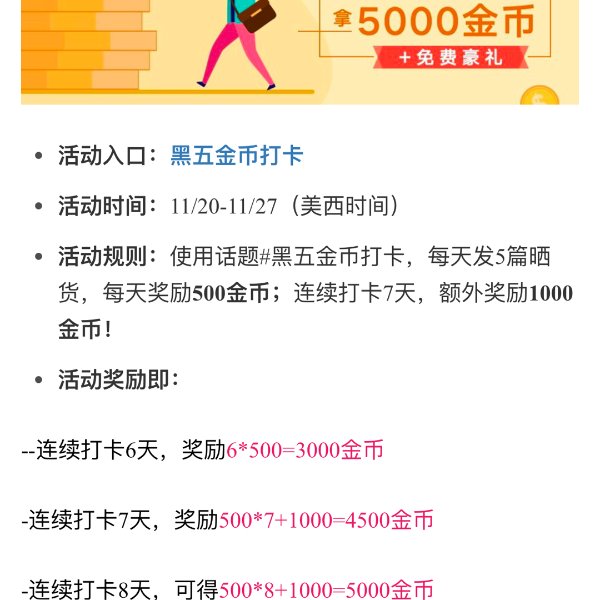Open the 黑五金币打卡 activity link
Viewport: 600px width, 600px height.
(x=236, y=155)
